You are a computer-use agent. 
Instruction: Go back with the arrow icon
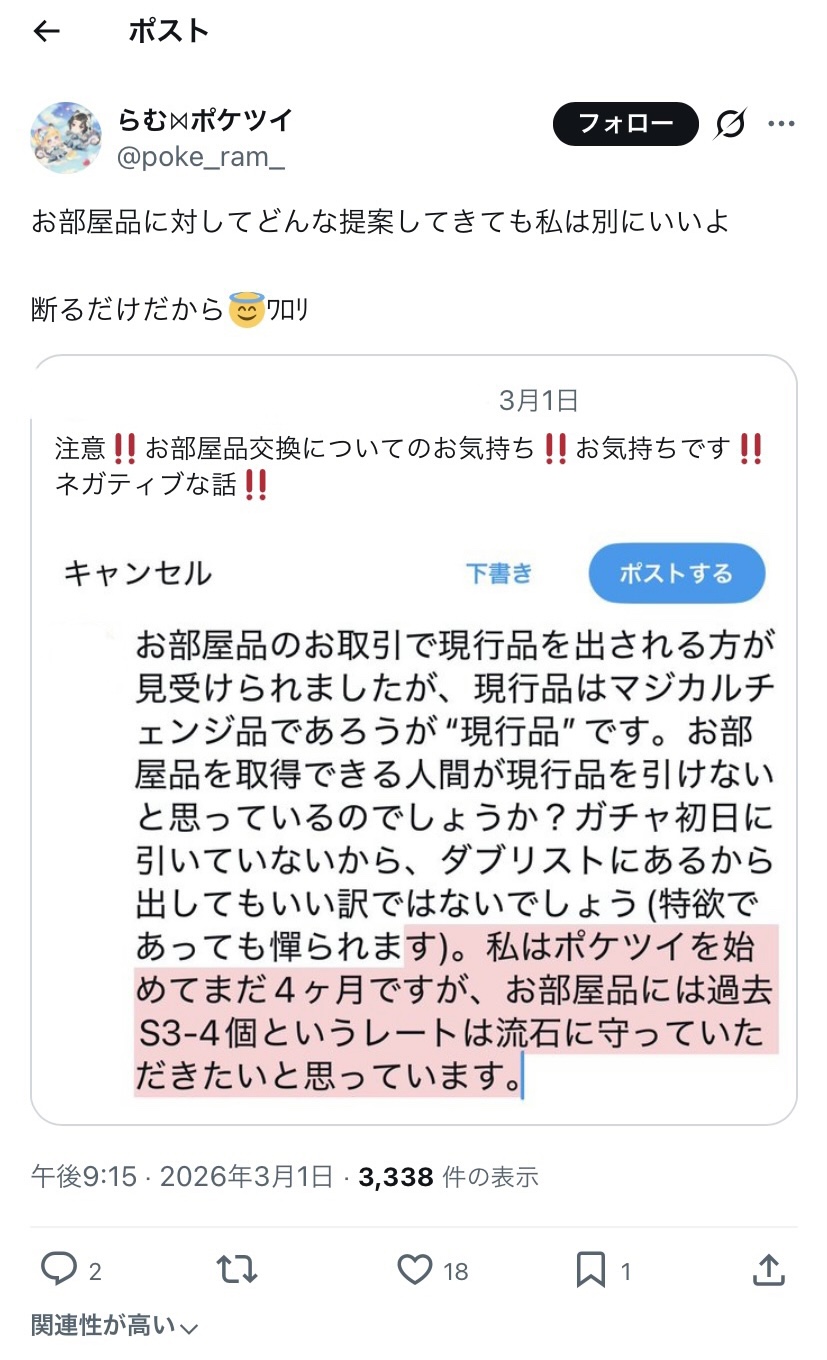46,32
